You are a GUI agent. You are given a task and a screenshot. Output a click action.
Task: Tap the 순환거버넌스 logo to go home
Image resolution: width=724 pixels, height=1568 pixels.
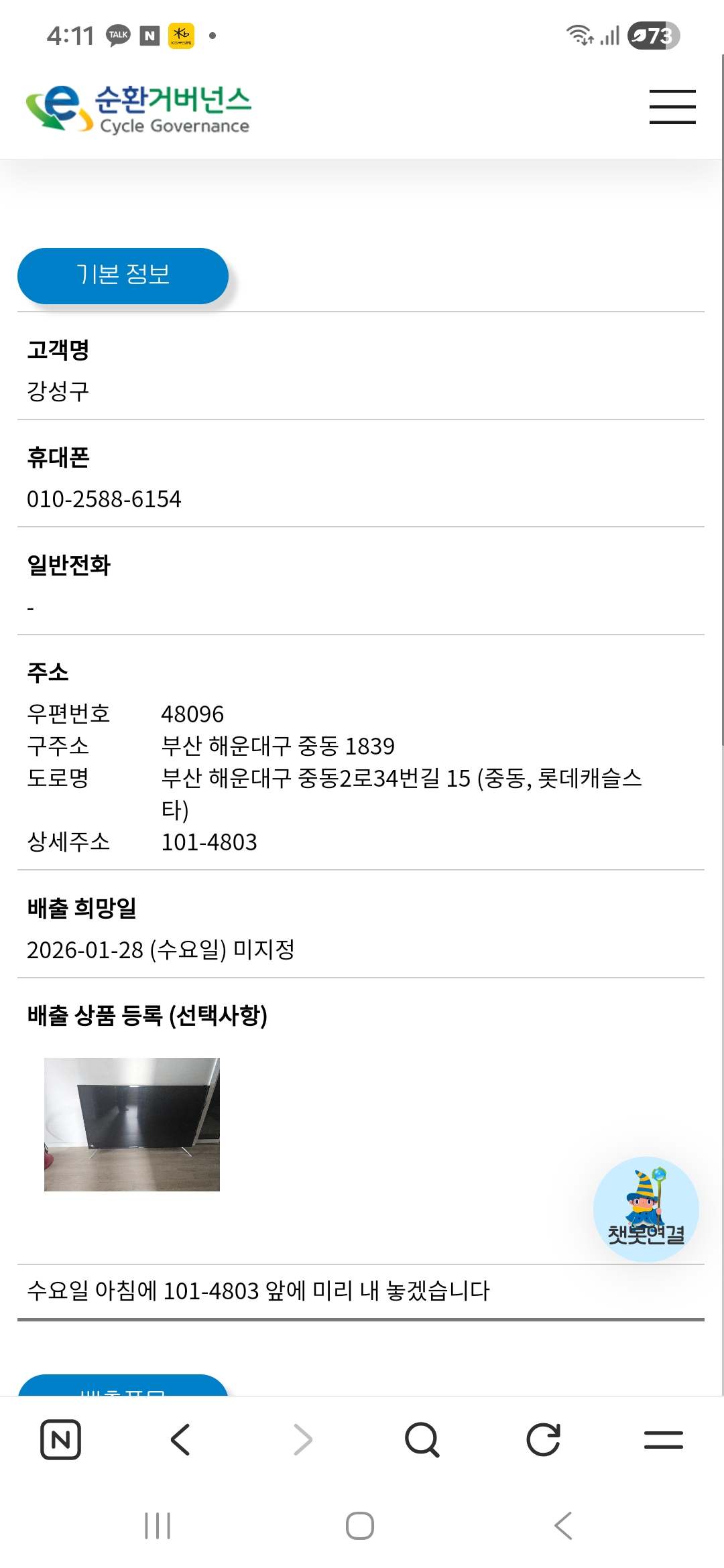click(x=138, y=109)
